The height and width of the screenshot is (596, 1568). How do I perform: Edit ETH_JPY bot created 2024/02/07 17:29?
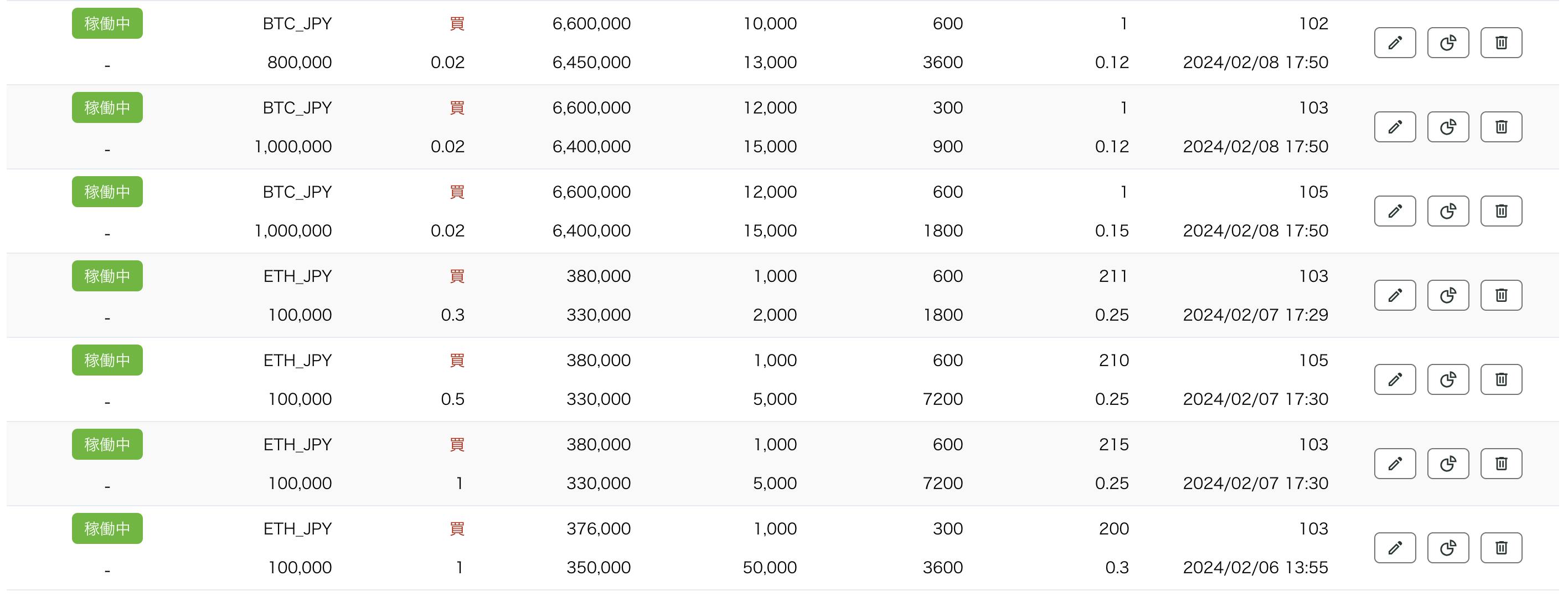point(1395,295)
